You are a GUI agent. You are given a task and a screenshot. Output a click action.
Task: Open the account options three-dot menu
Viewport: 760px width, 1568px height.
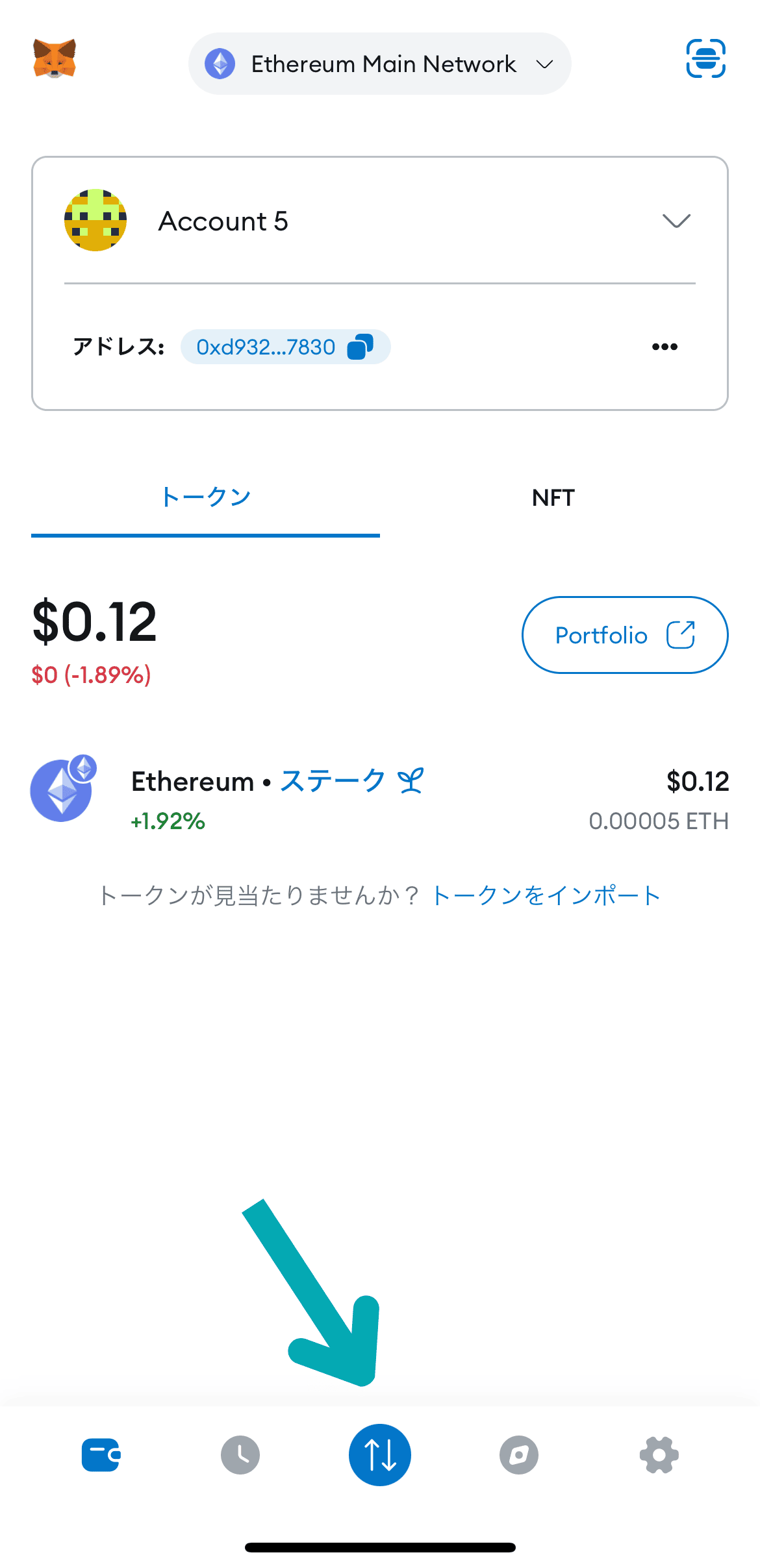click(x=665, y=347)
